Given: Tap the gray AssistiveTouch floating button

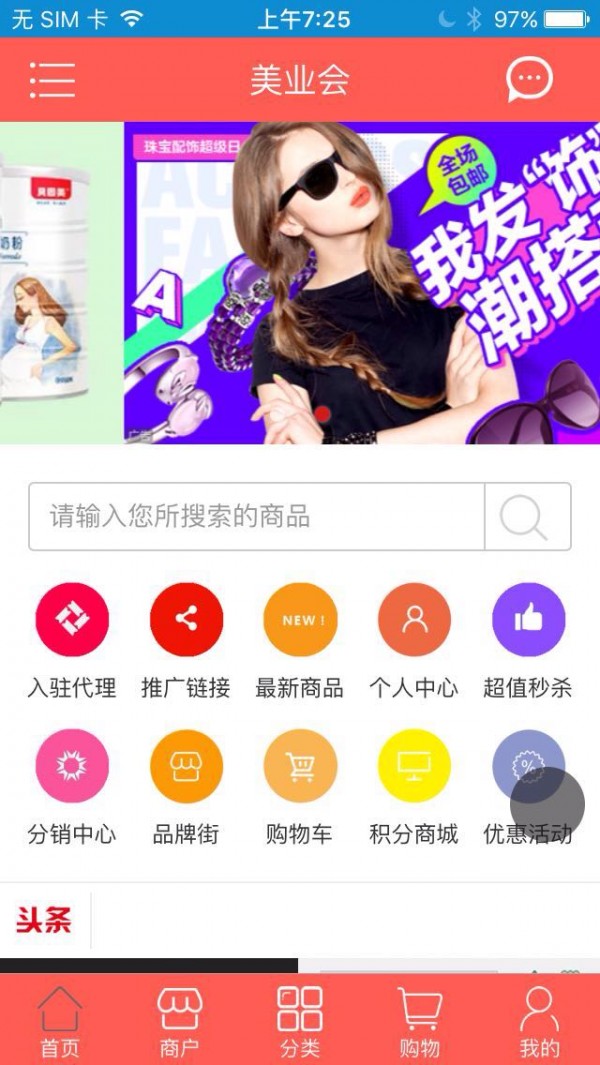Looking at the screenshot, I should click(547, 804).
